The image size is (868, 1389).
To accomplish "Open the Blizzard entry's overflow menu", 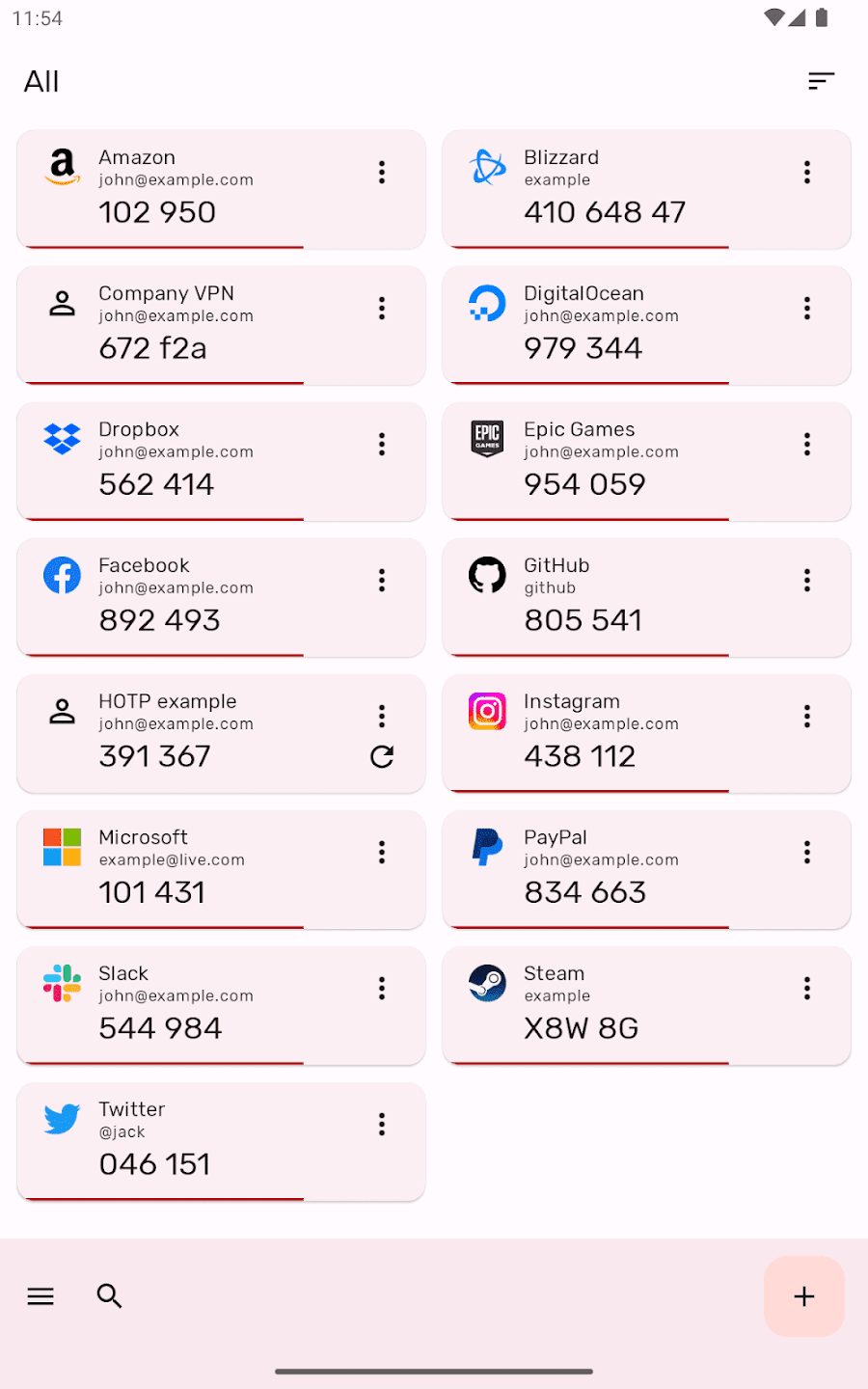I will 807,173.
